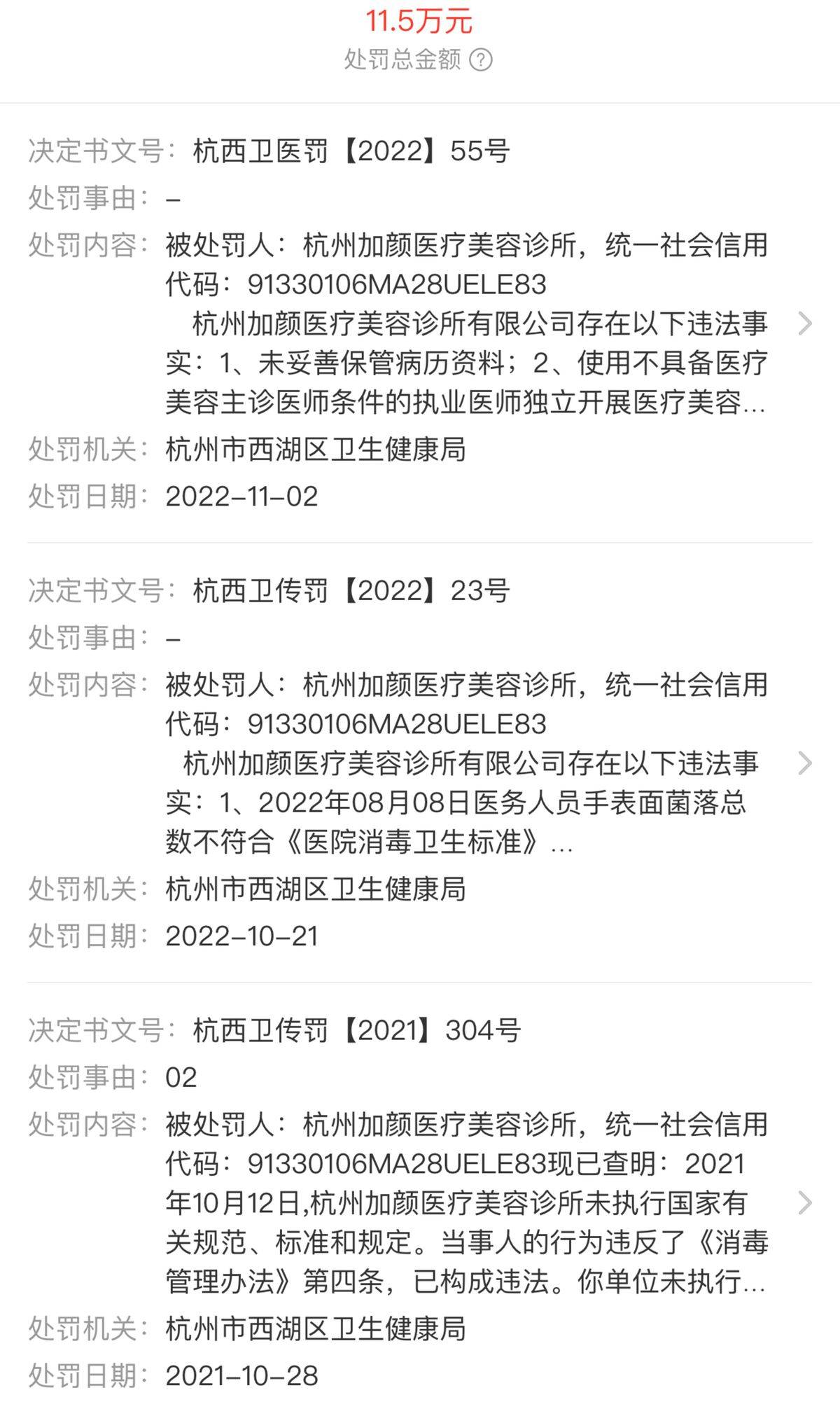The width and height of the screenshot is (840, 1416).
Task: Open the help icon beside 处罚总金额
Action: [480, 60]
